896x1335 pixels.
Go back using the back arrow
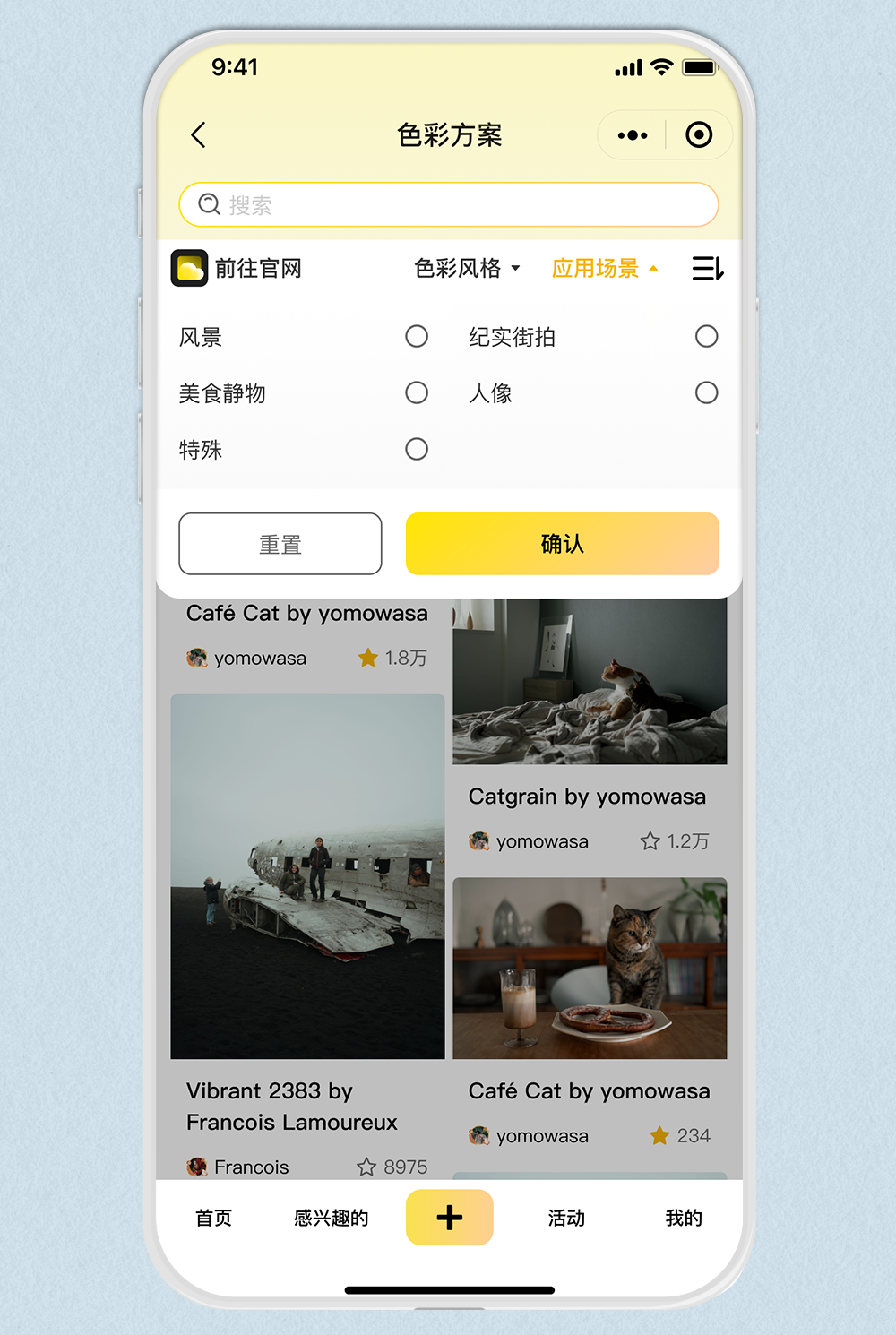pyautogui.click(x=199, y=135)
